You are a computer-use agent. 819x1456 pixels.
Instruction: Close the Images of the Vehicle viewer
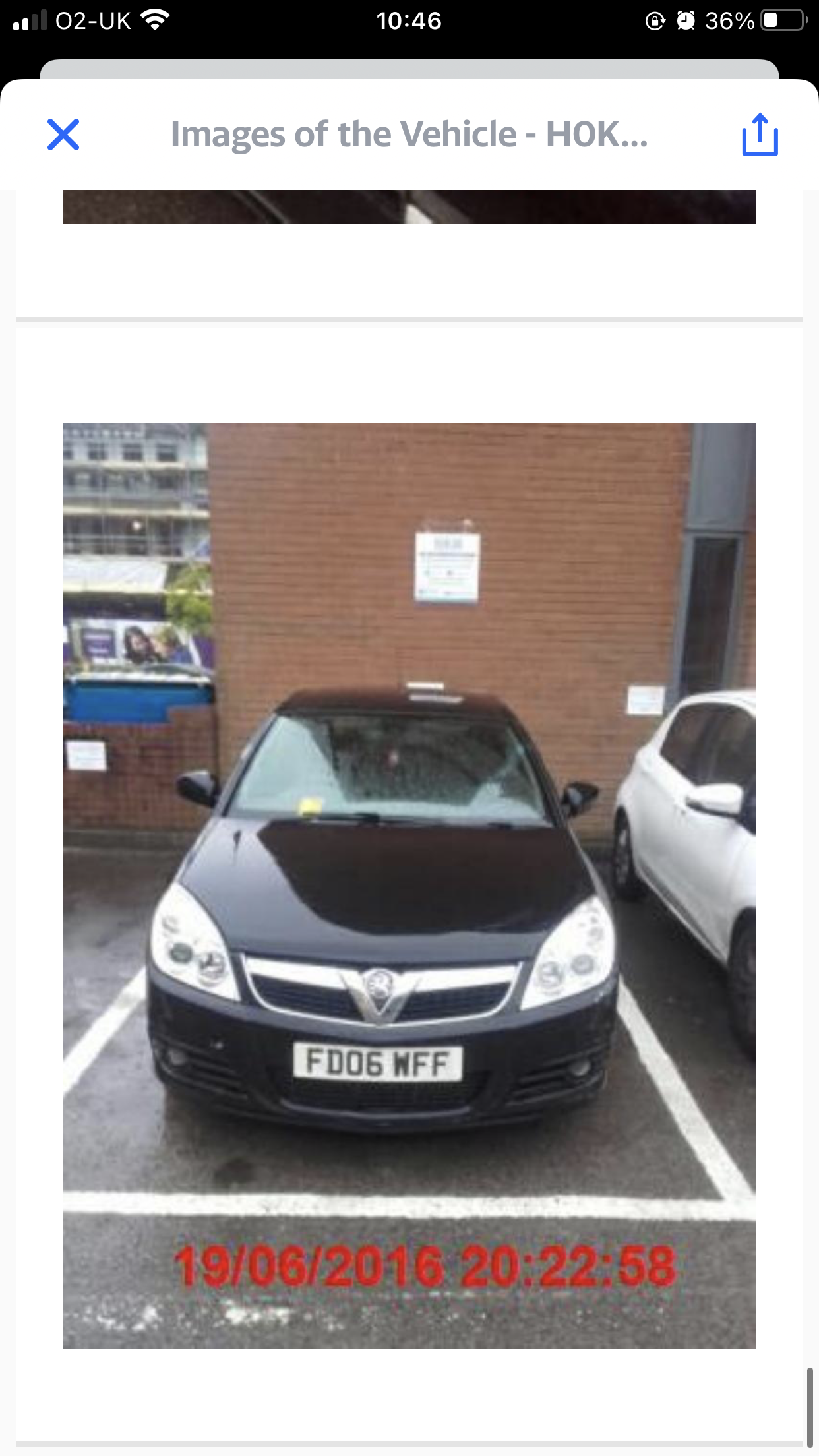pos(63,135)
